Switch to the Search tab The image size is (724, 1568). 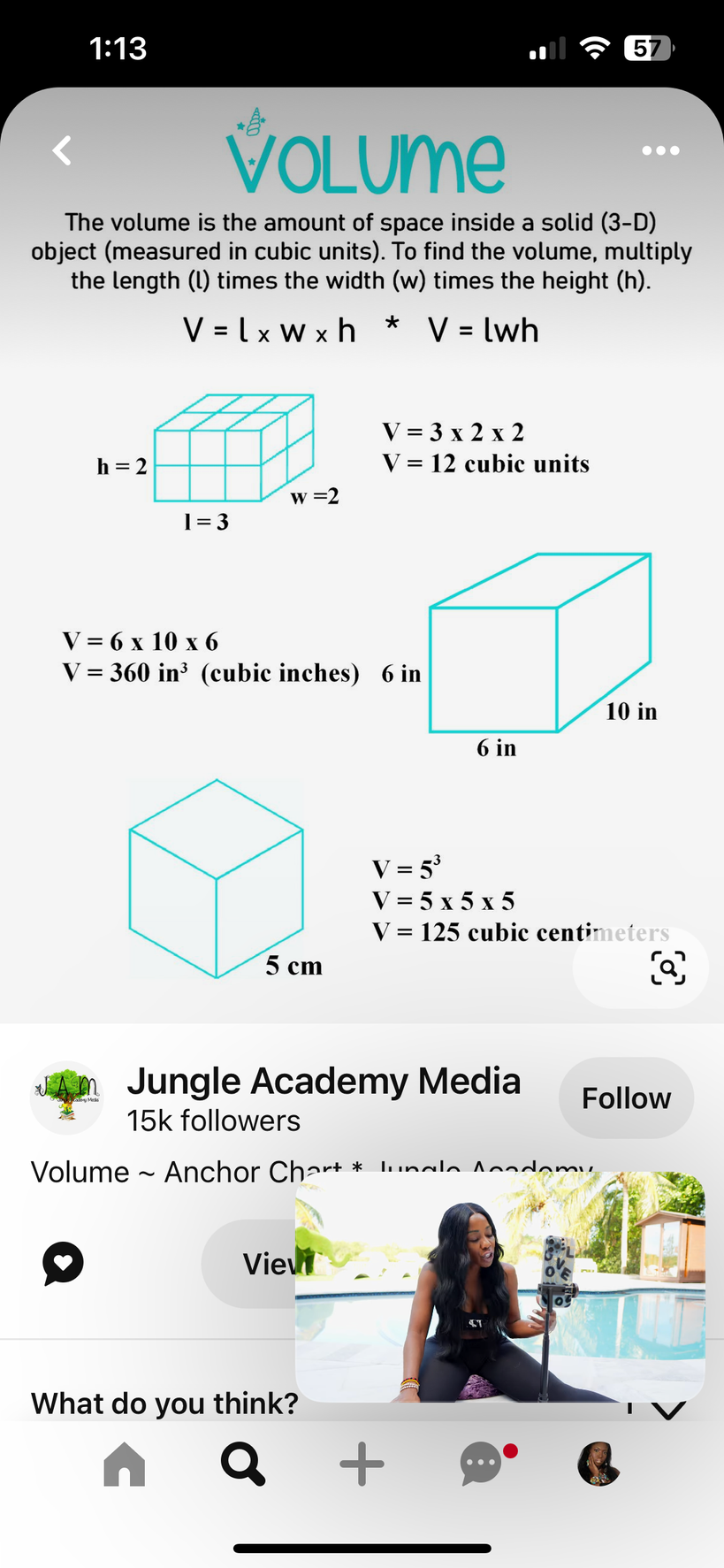pyautogui.click(x=243, y=1464)
